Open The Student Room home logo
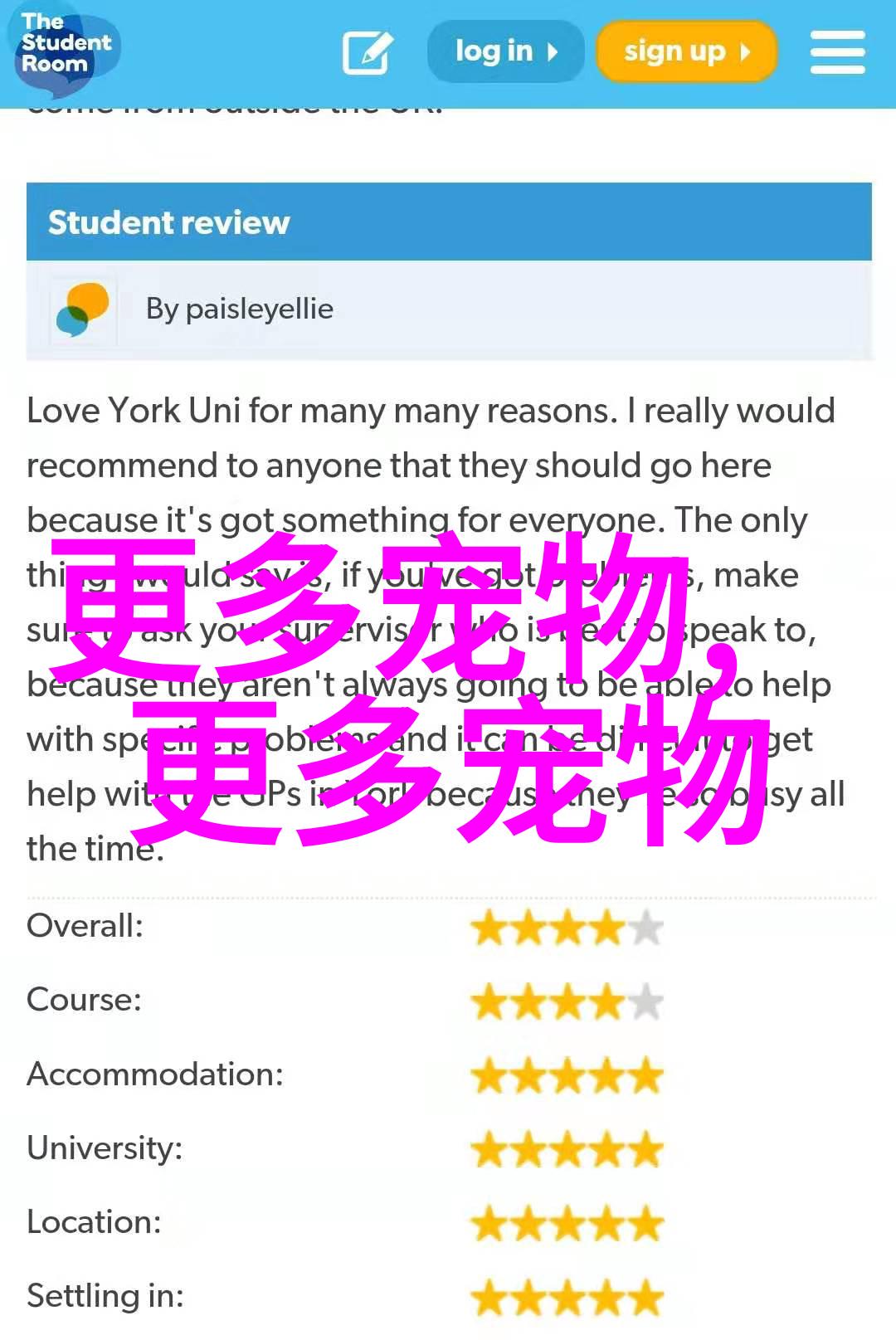896x1340 pixels. click(65, 46)
